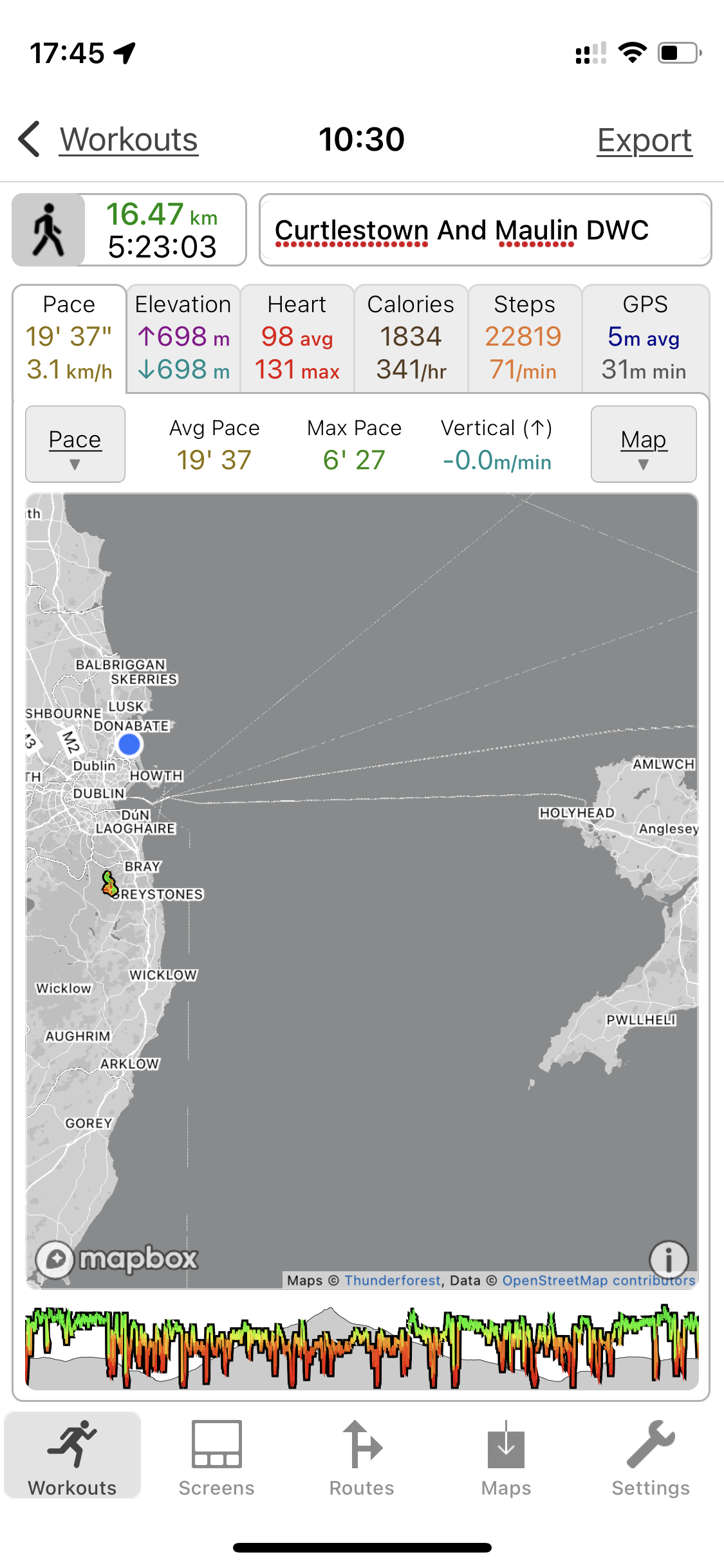View the Steps tab

(x=524, y=338)
